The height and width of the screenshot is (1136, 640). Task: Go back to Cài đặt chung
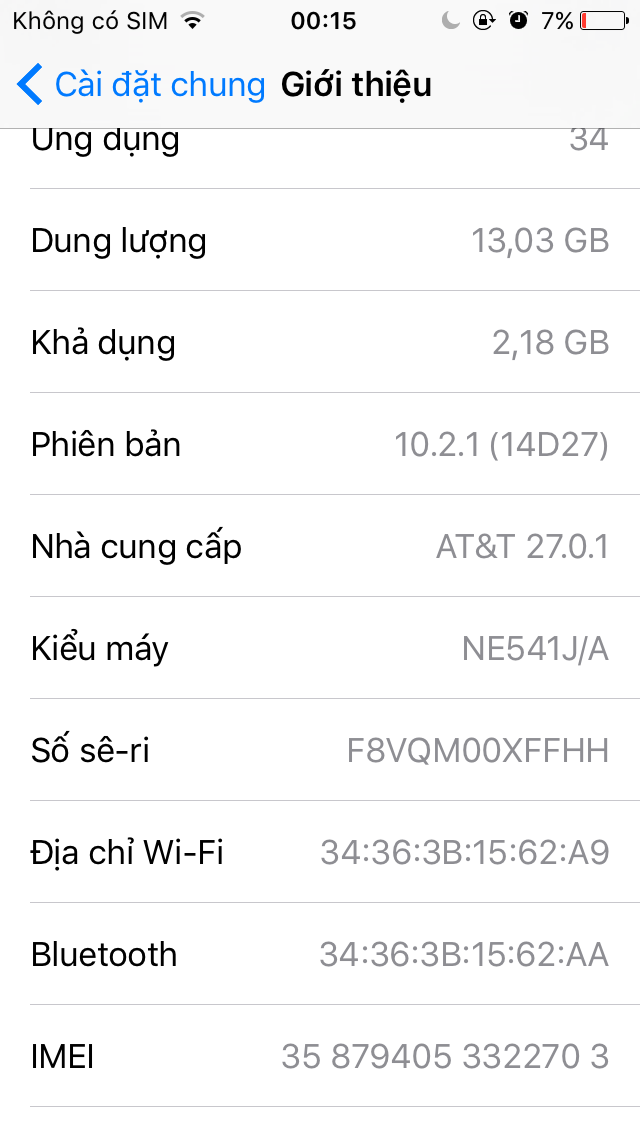(140, 85)
